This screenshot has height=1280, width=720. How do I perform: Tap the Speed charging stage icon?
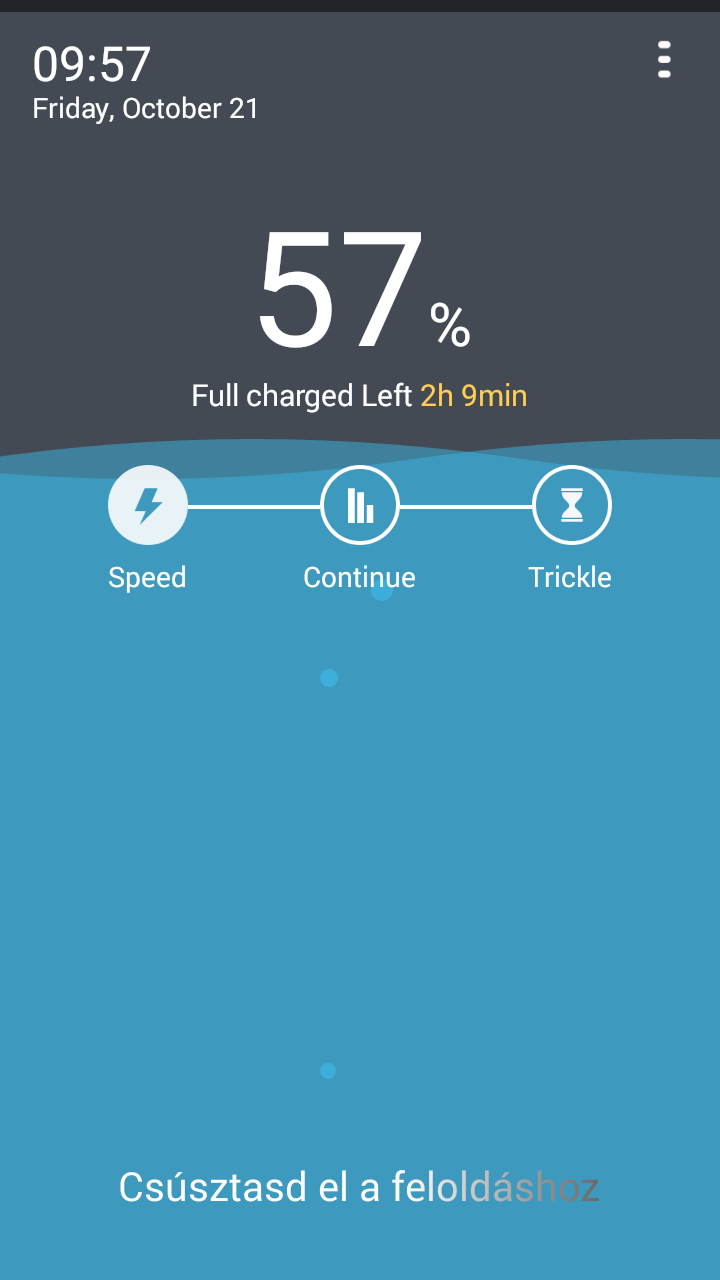pos(148,506)
